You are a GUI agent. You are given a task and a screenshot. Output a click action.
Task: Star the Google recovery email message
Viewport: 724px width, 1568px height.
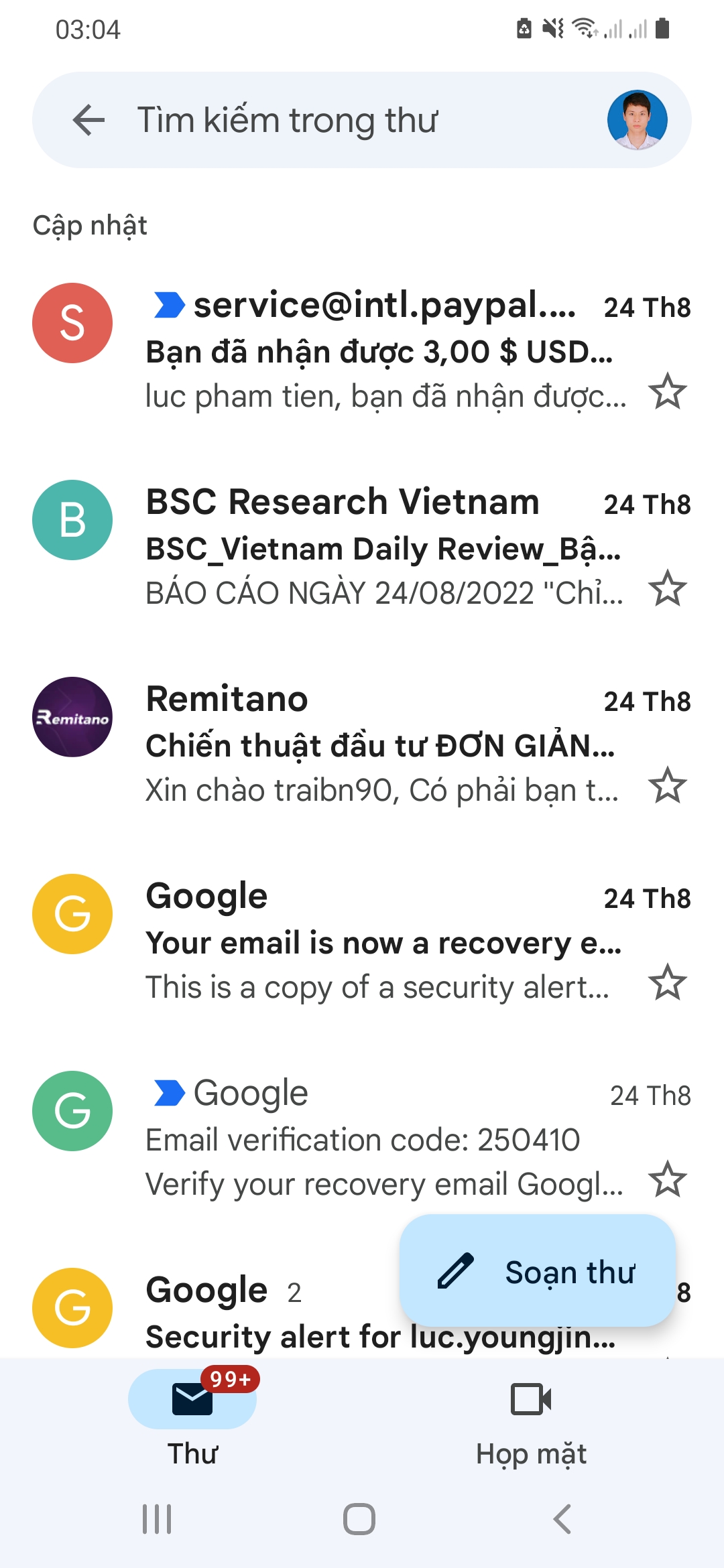click(668, 983)
